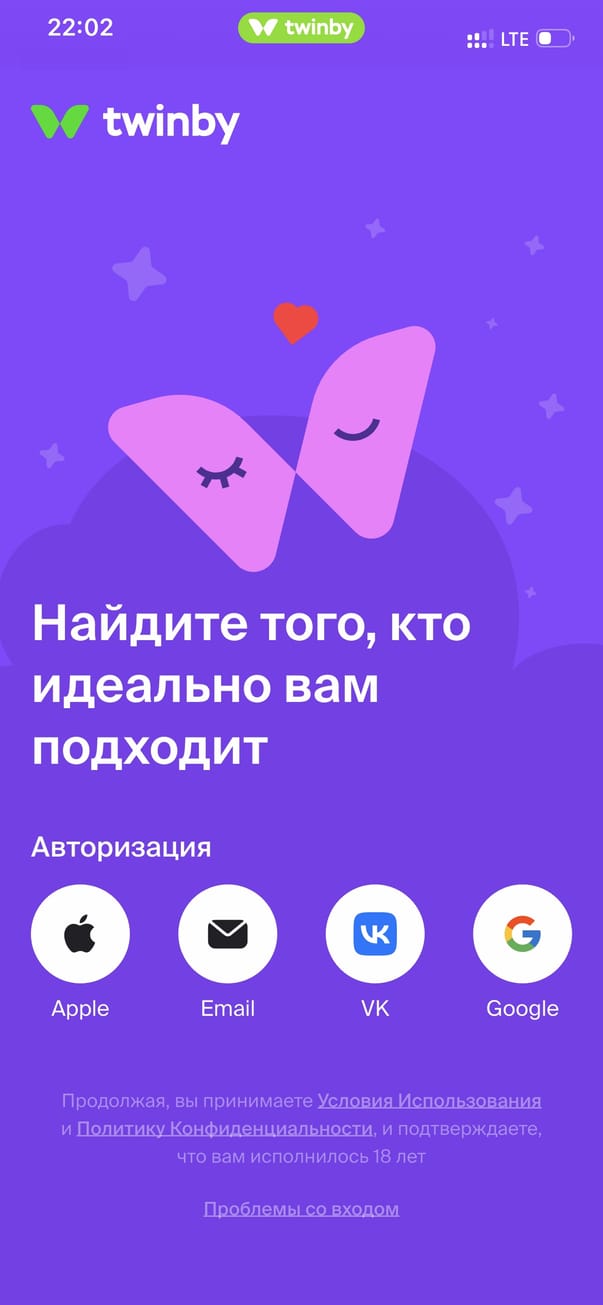
Task: Continue with Google account
Action: pyautogui.click(x=522, y=935)
